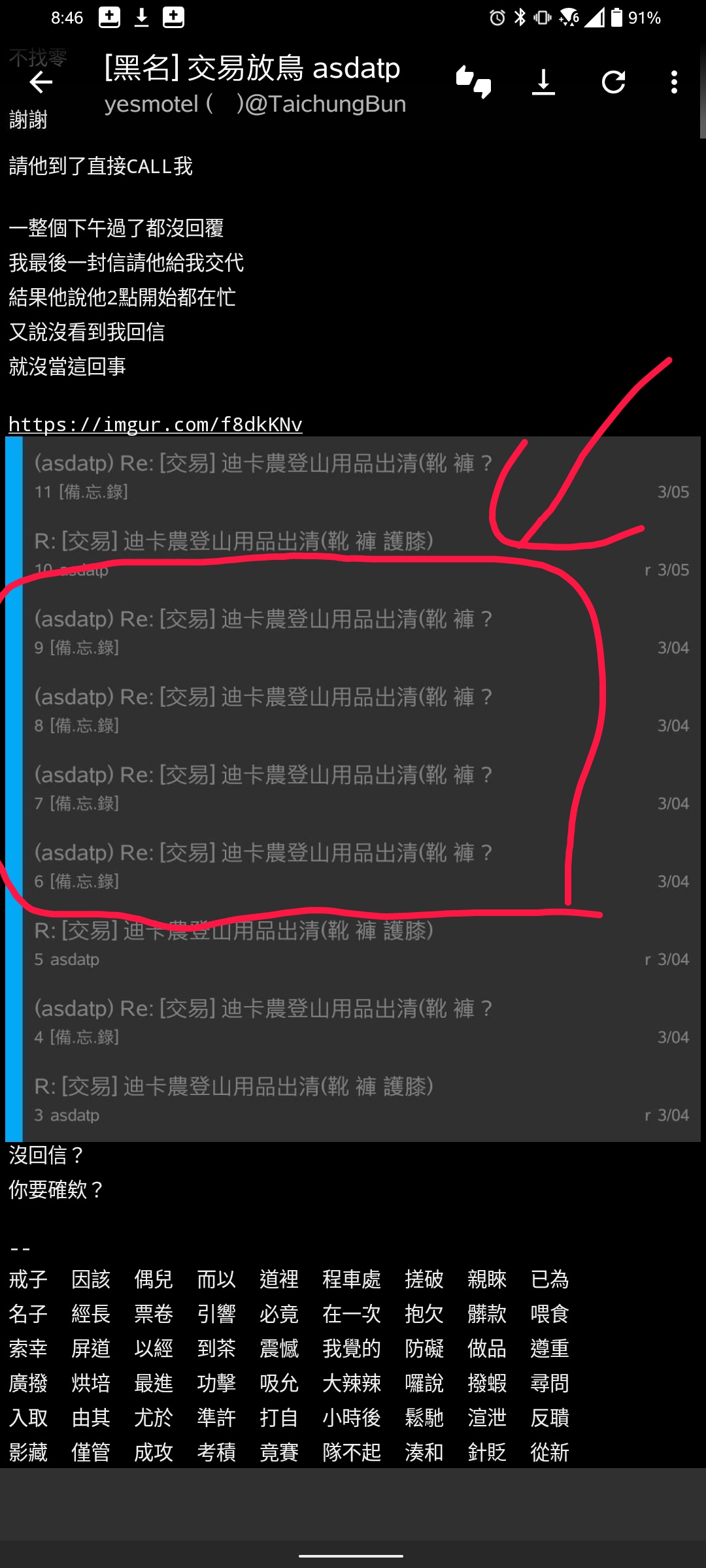Refresh the article
The height and width of the screenshot is (1568, 706).
613,82
